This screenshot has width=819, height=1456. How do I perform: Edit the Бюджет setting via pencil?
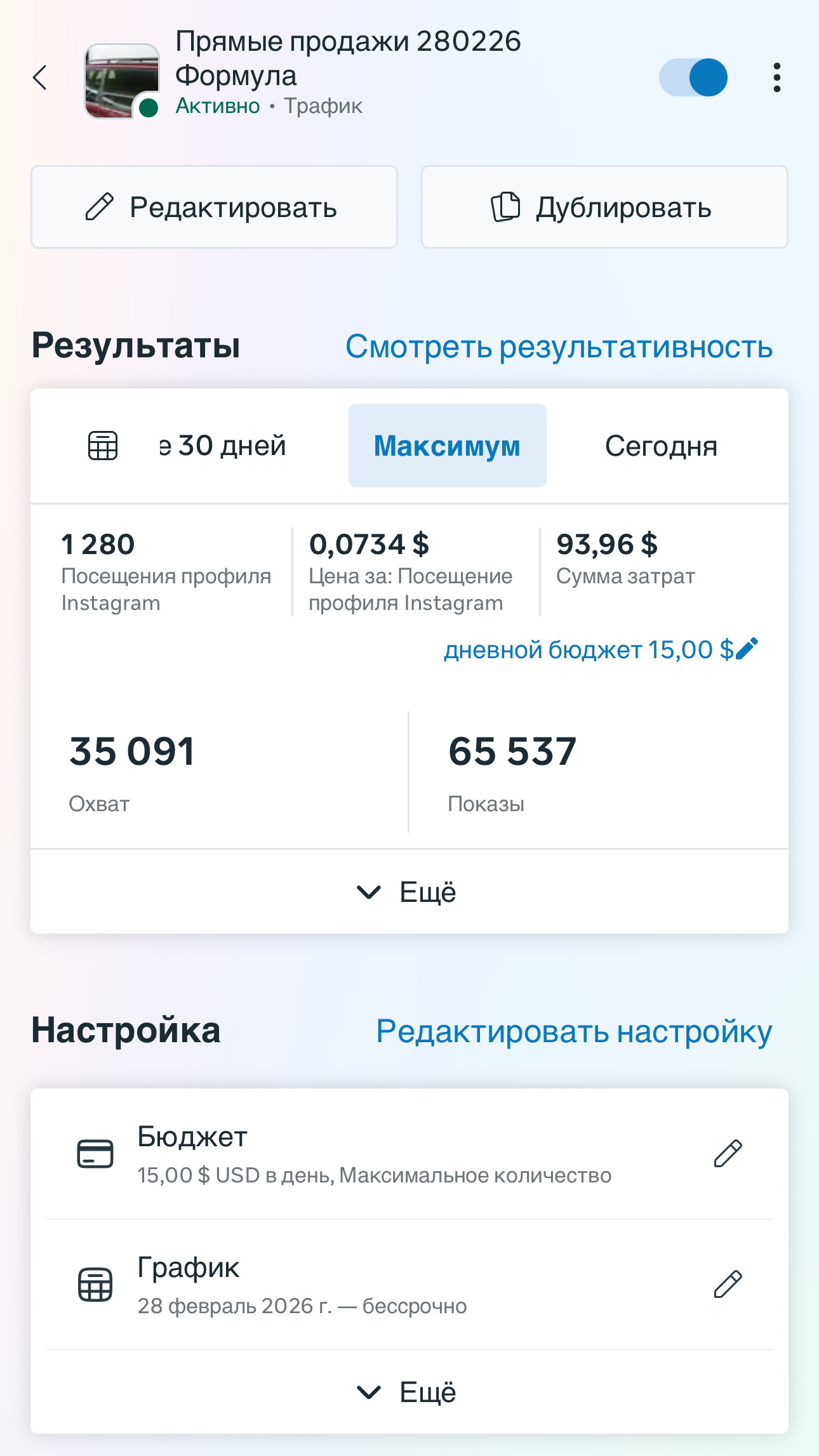[x=728, y=1153]
